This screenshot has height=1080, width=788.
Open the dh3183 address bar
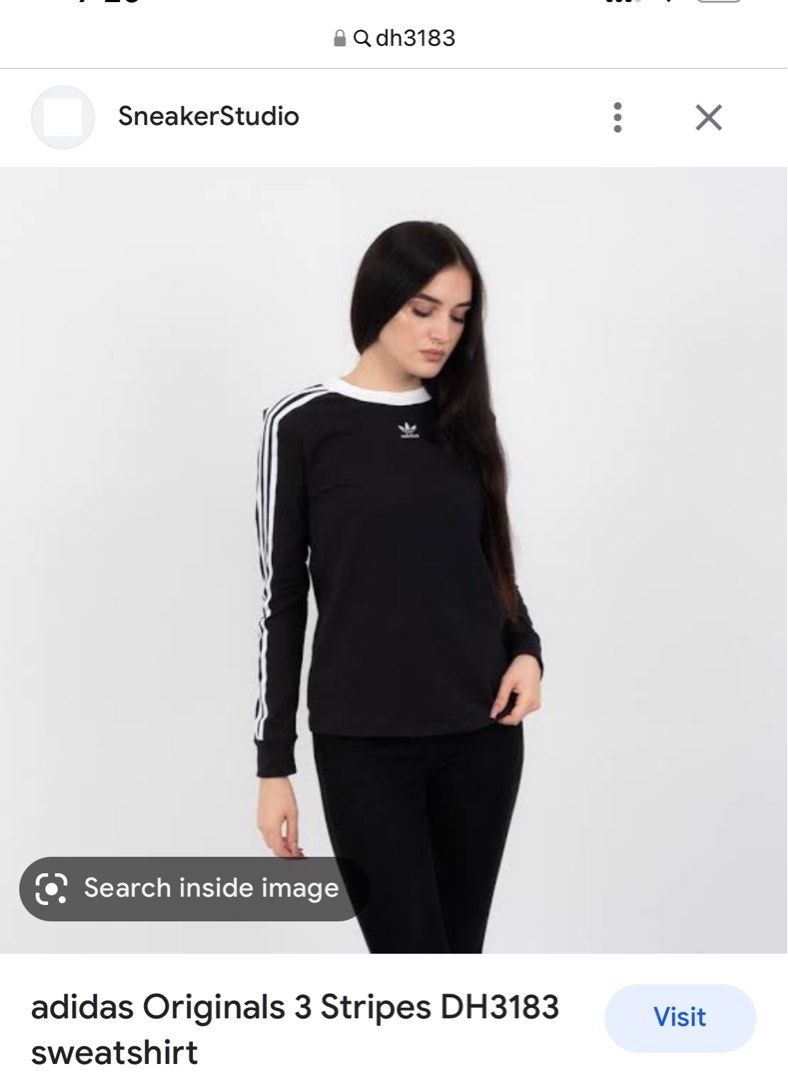point(394,38)
